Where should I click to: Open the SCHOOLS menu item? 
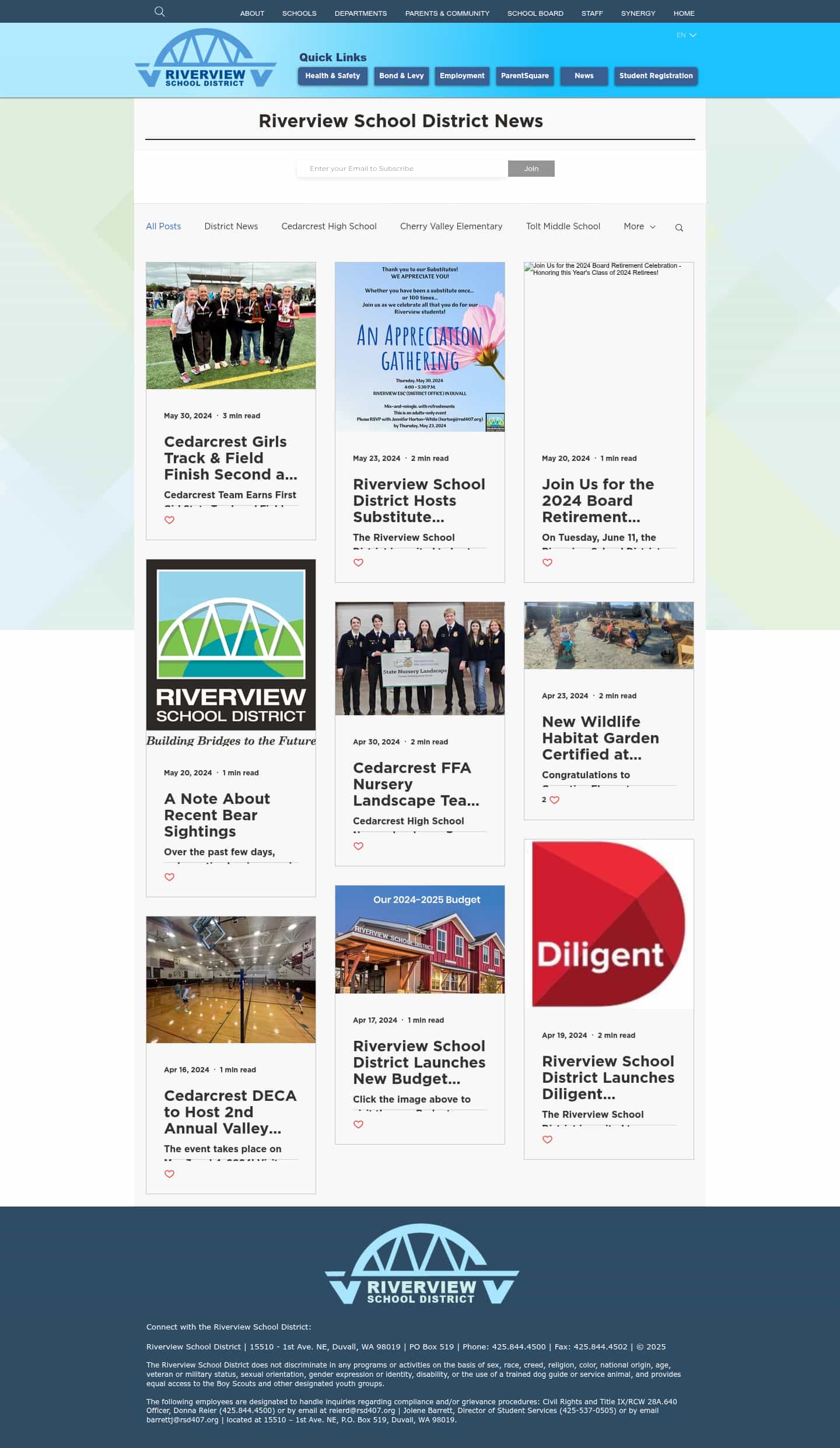pyautogui.click(x=299, y=13)
